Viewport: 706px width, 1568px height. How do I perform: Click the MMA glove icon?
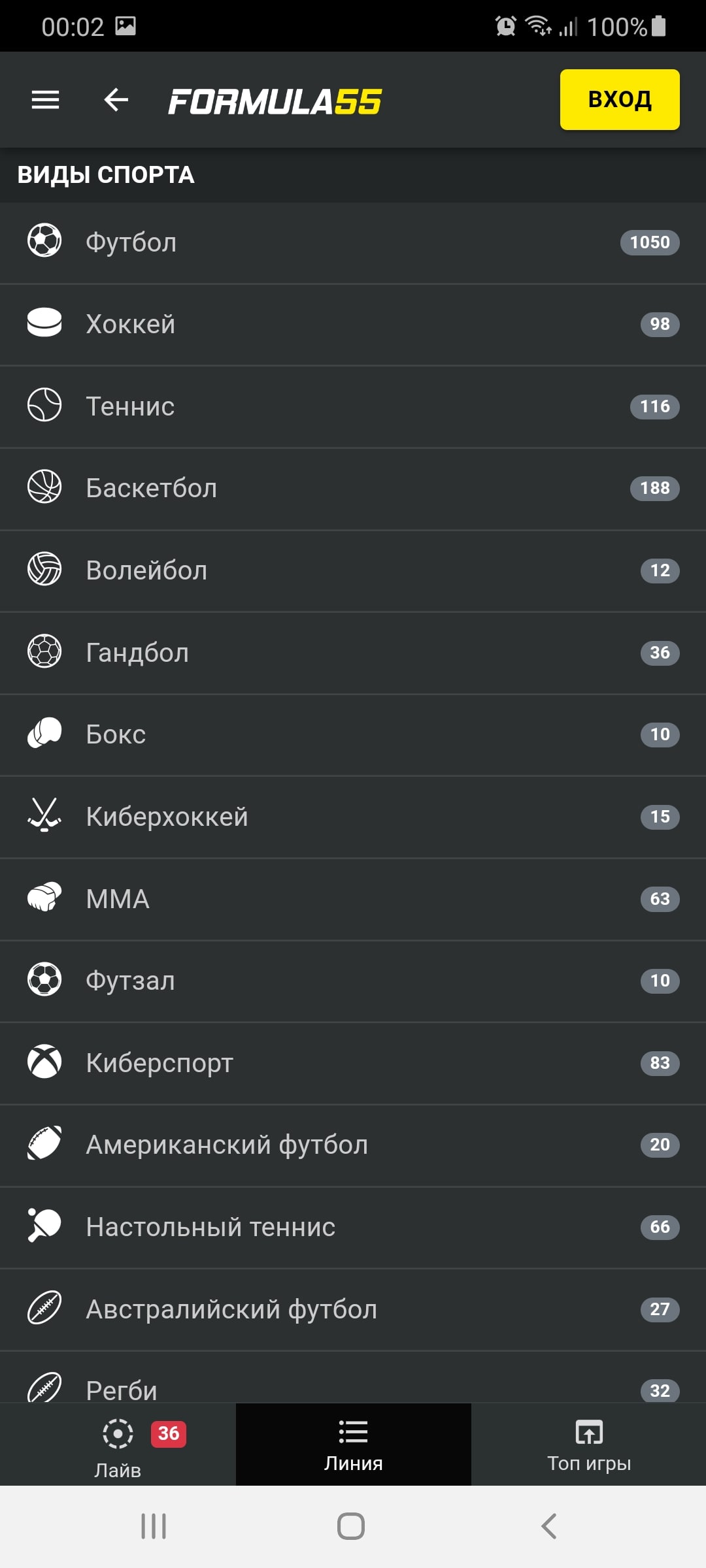tap(44, 898)
